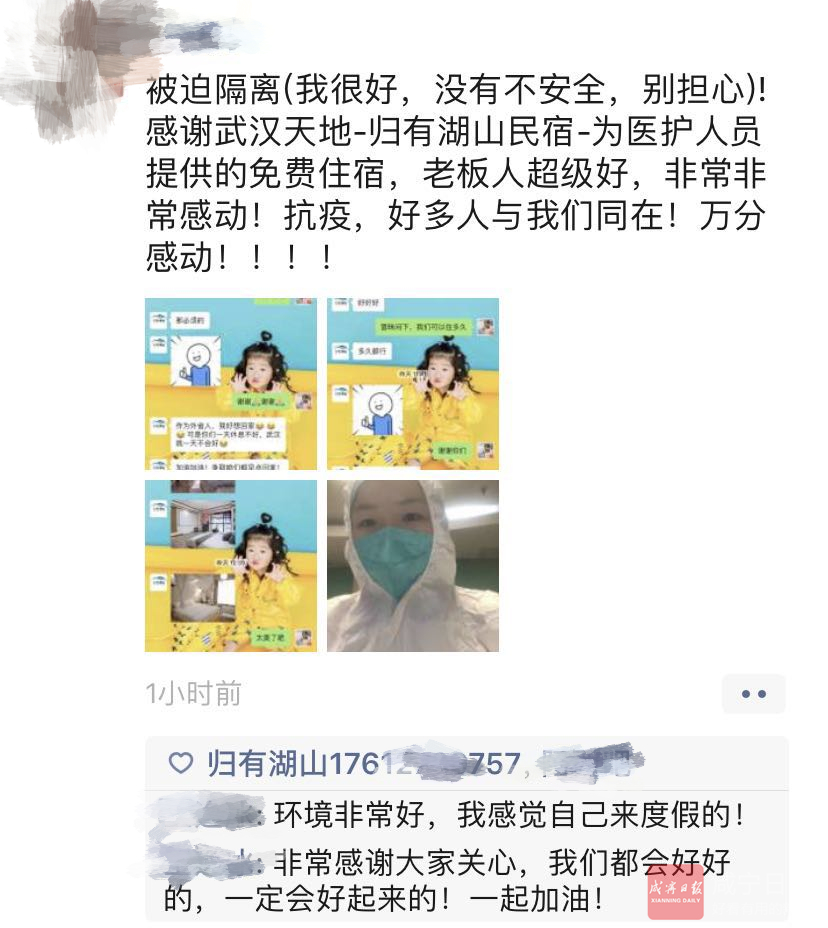Image resolution: width=828 pixels, height=928 pixels.
Task: View the photo of person in protective suit
Action: point(412,566)
